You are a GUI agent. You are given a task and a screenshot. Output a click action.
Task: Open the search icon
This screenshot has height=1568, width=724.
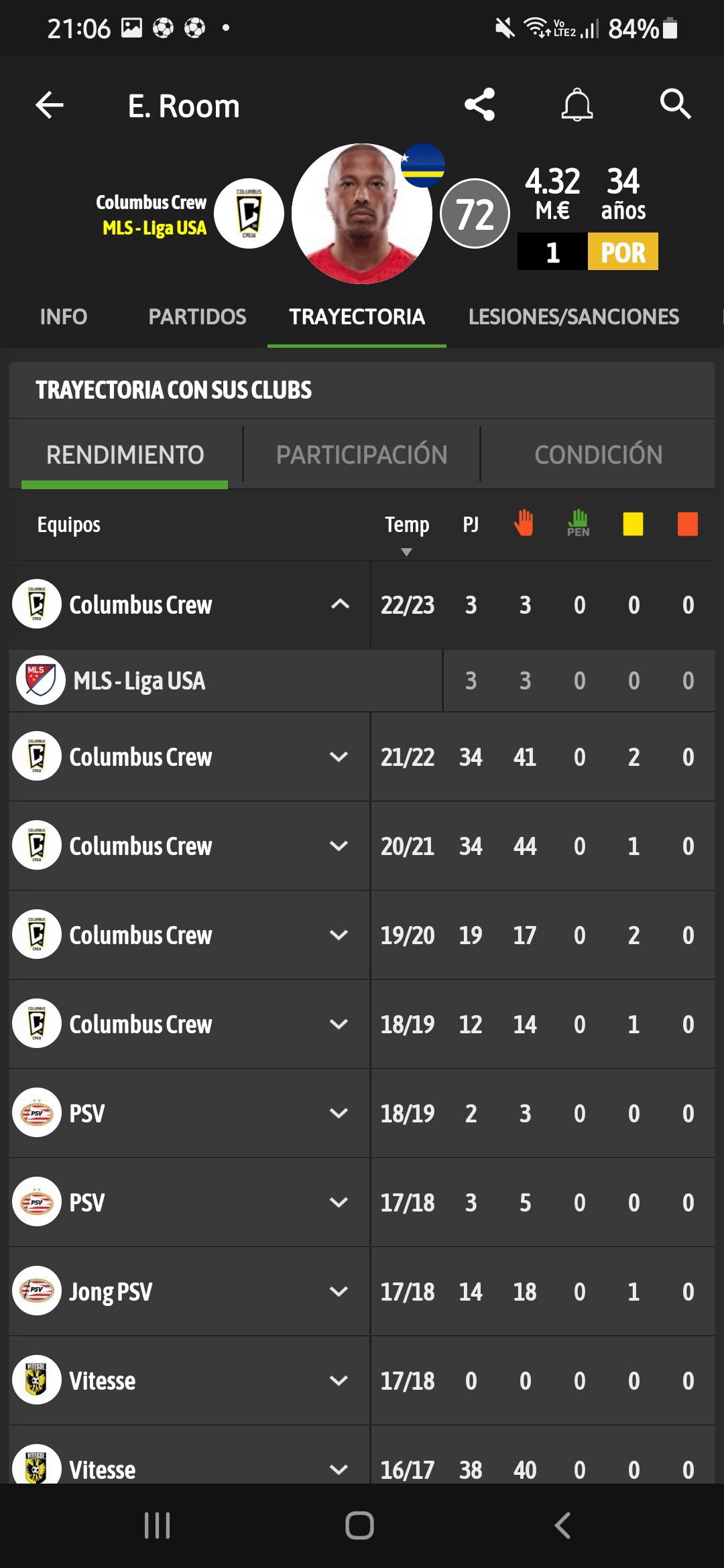675,105
